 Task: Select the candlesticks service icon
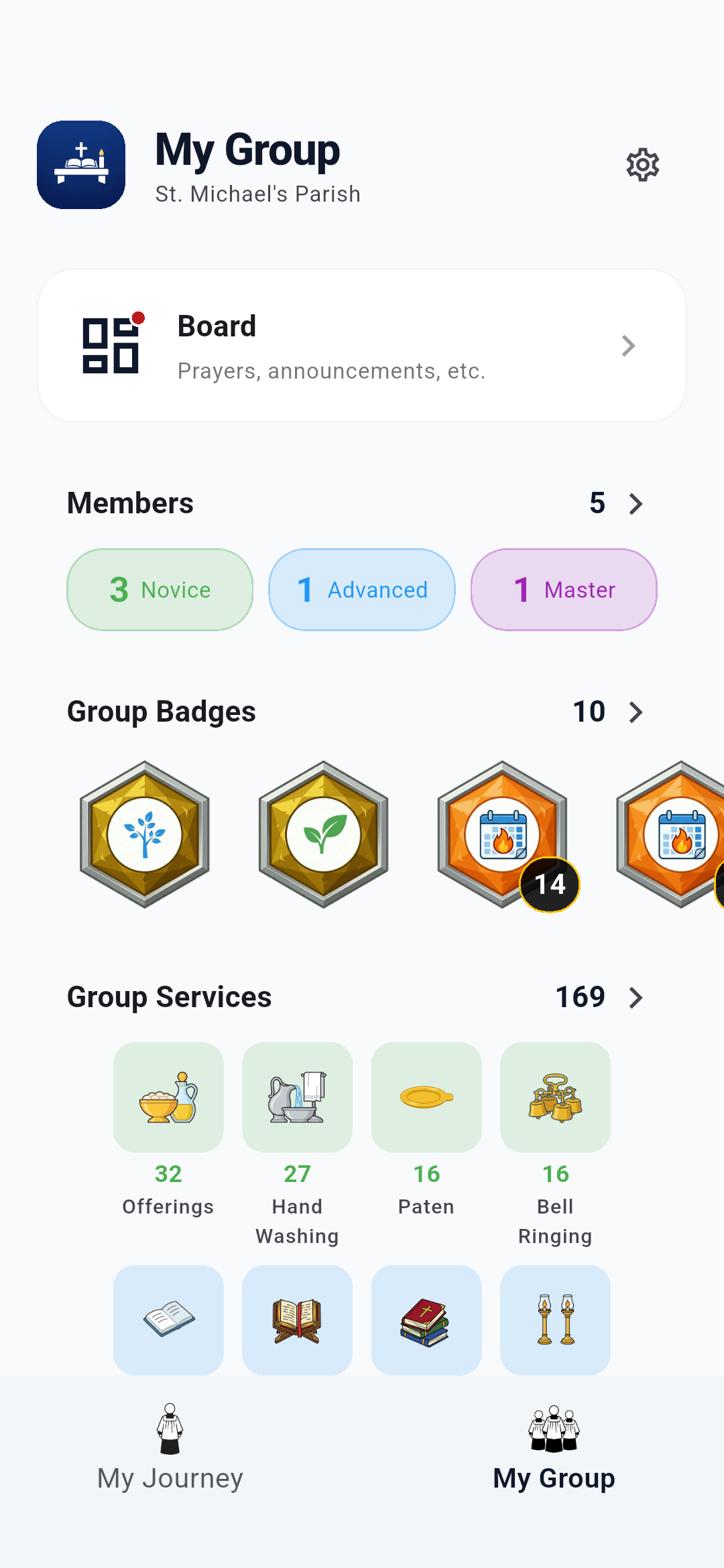pos(555,1320)
